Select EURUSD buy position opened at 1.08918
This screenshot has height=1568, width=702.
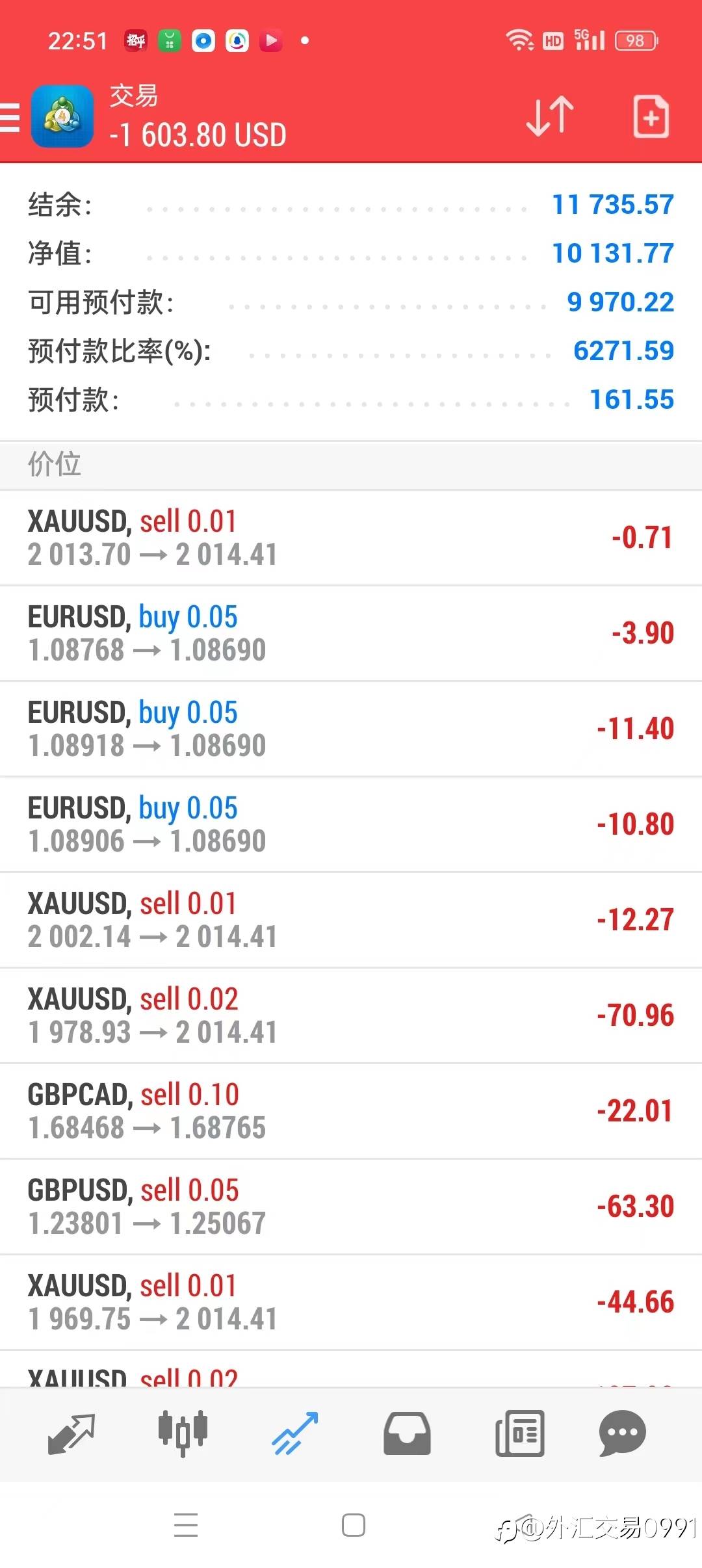pyautogui.click(x=351, y=729)
